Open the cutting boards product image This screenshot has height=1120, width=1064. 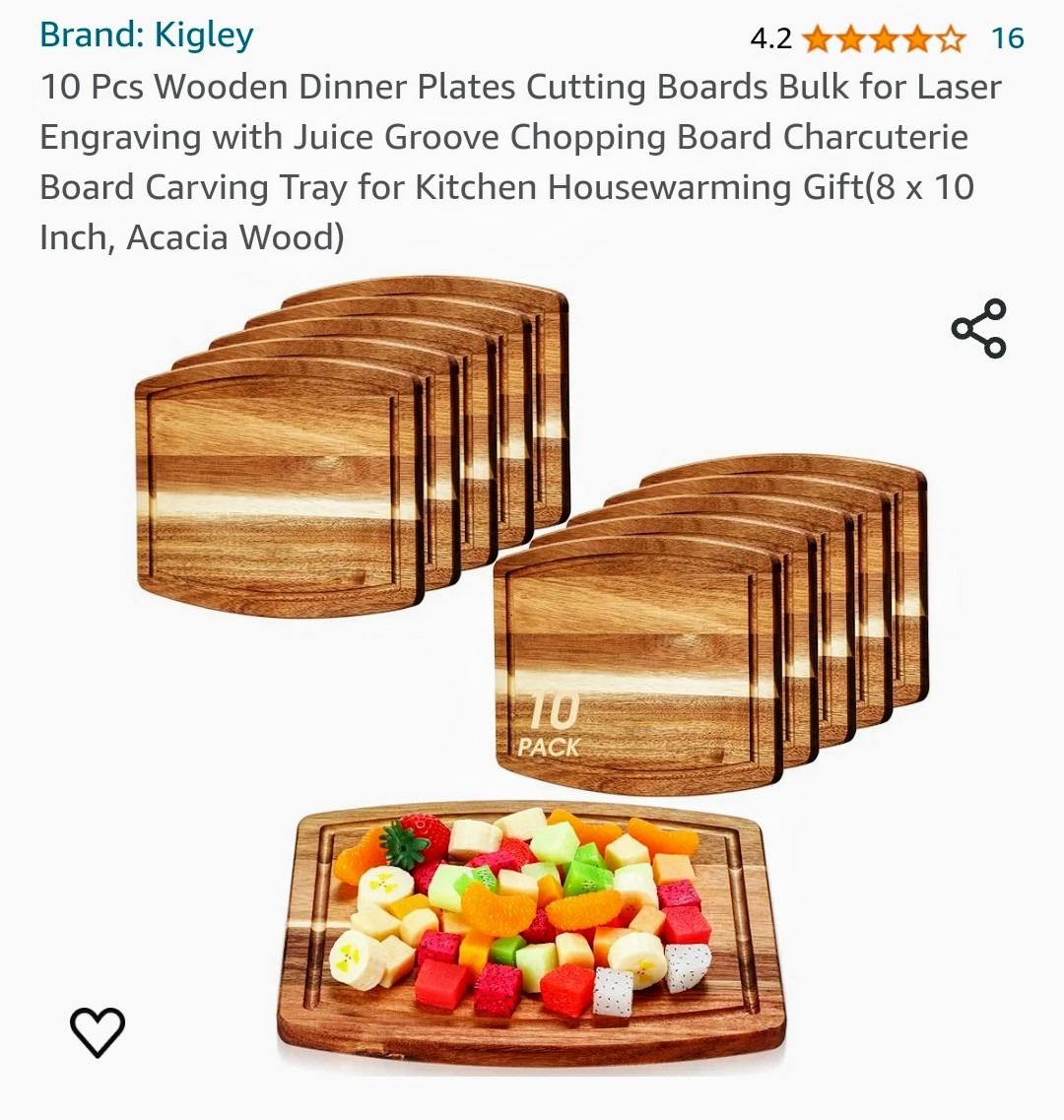[532, 670]
